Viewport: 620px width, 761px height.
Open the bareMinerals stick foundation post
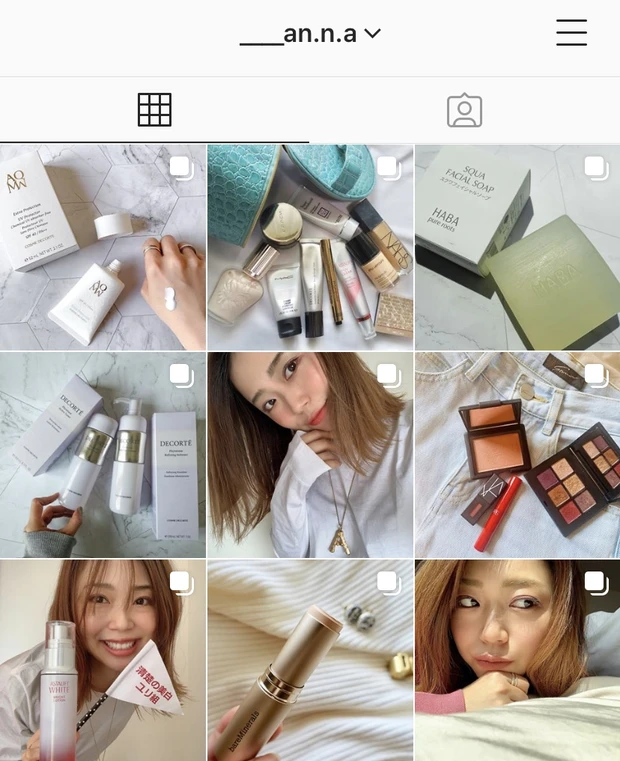coord(309,660)
